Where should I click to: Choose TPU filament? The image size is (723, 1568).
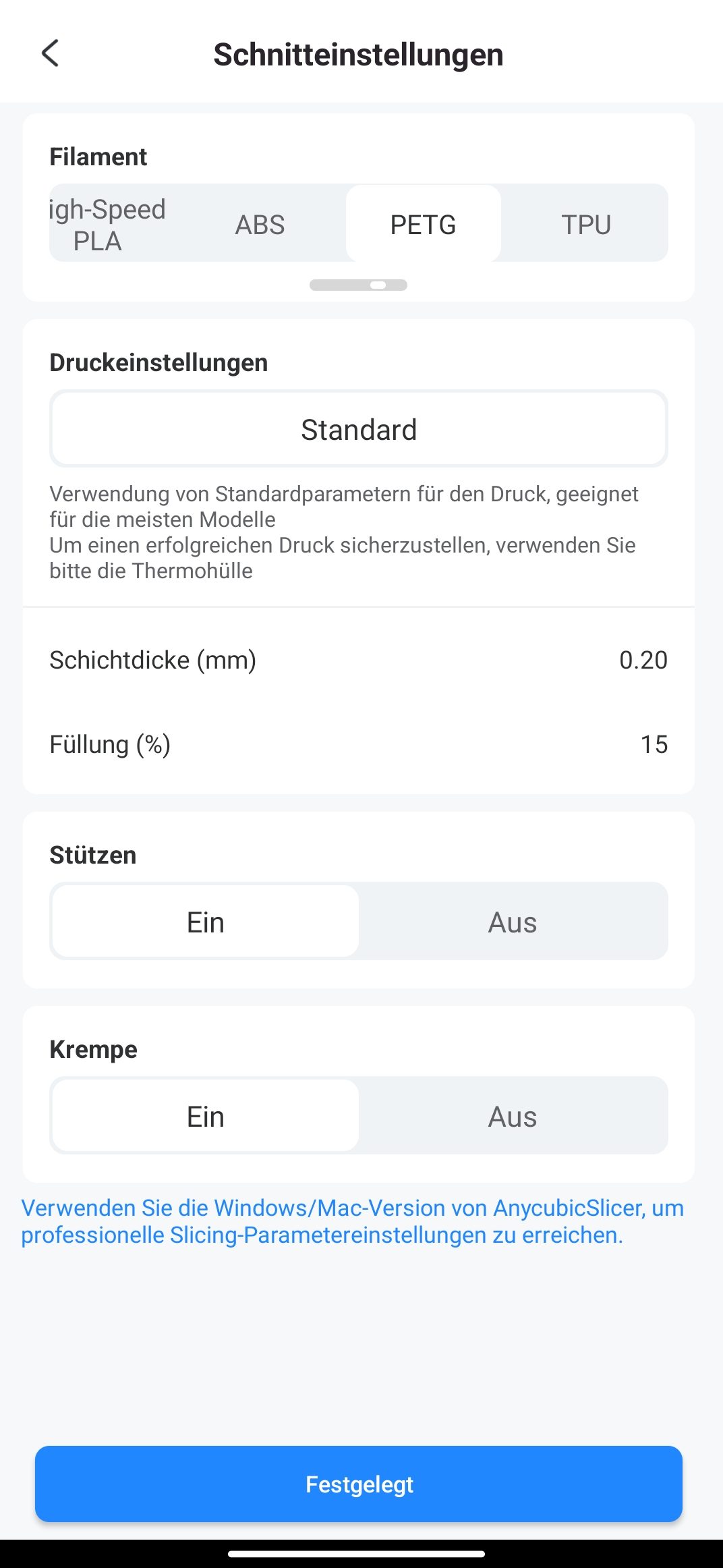coord(586,224)
